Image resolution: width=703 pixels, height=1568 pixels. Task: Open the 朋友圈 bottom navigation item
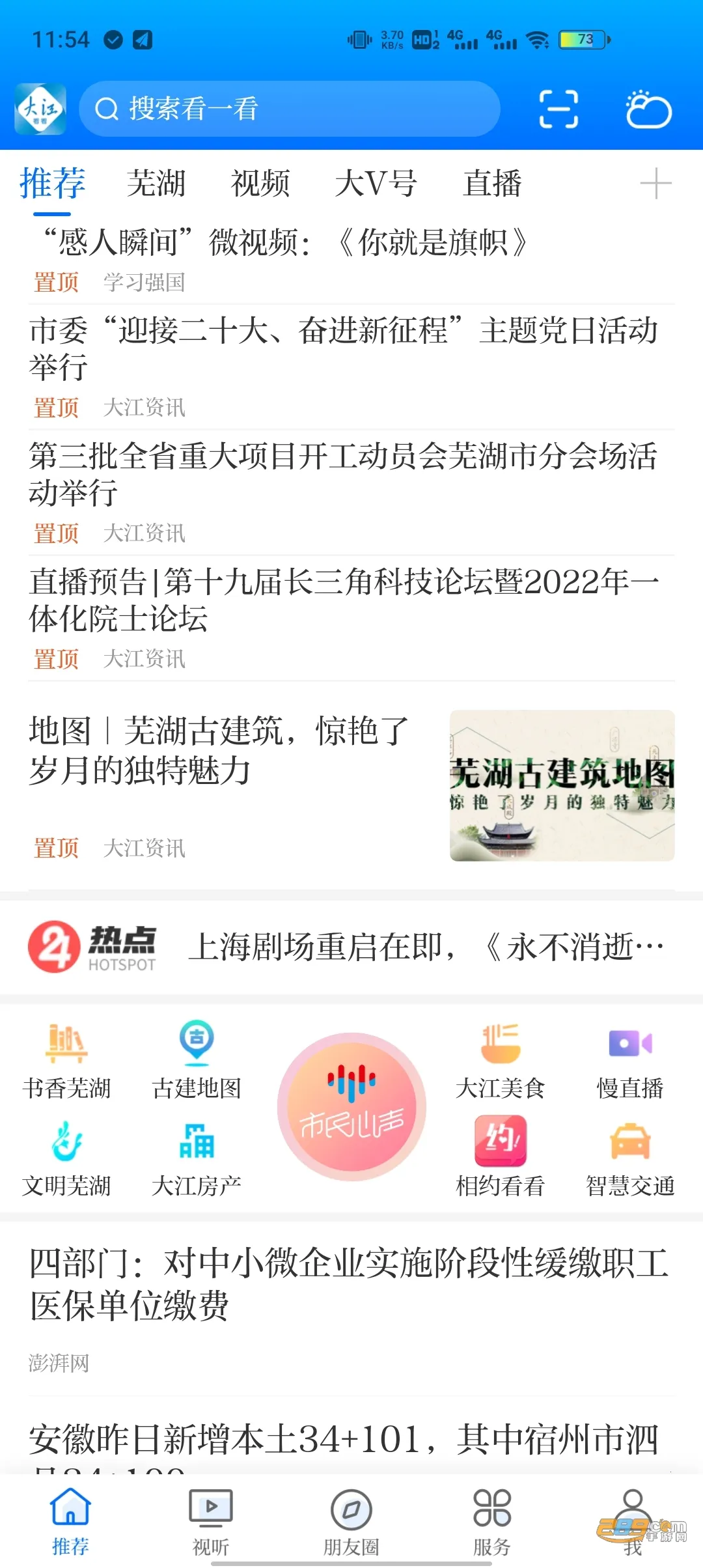(351, 1517)
